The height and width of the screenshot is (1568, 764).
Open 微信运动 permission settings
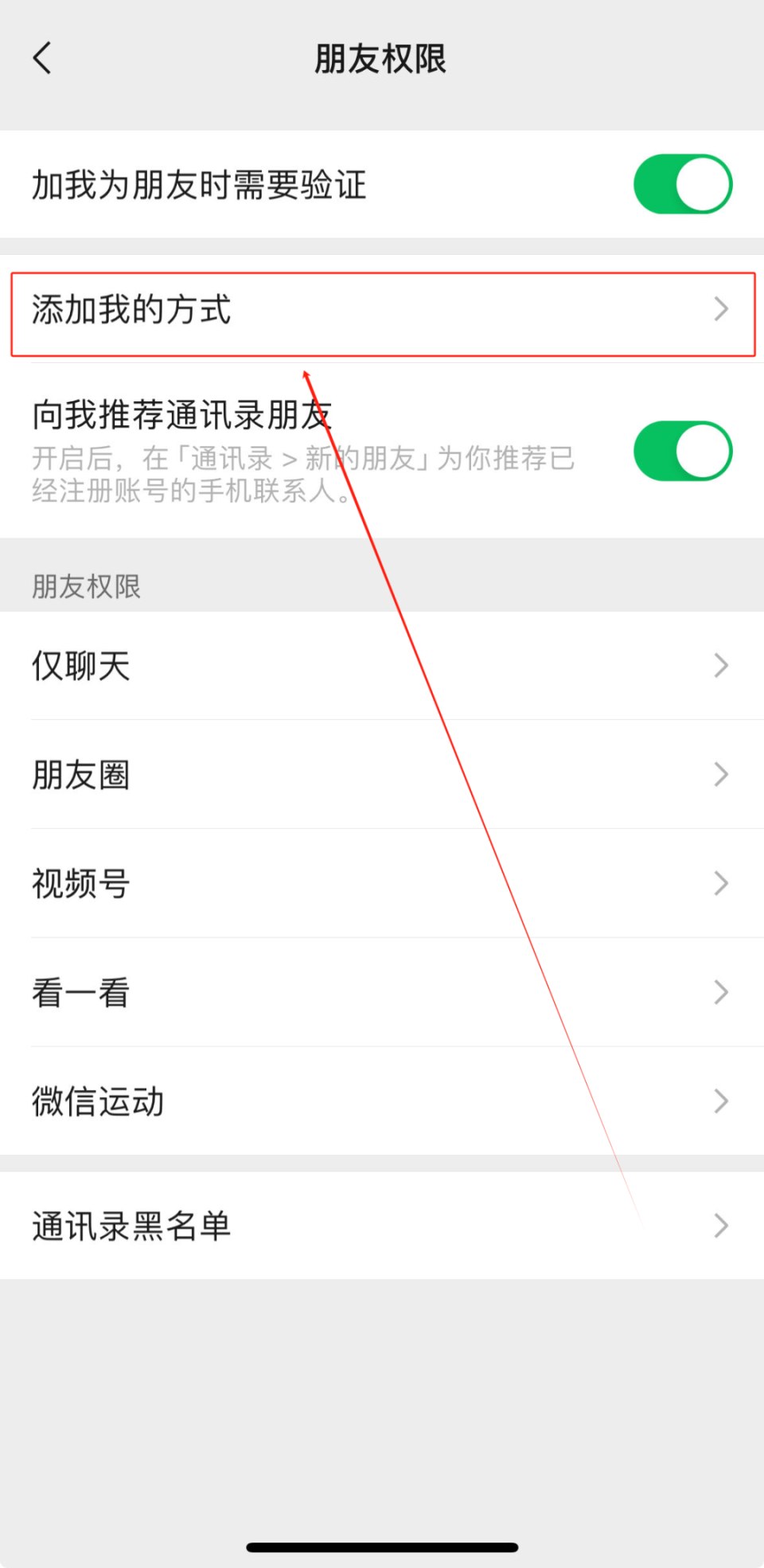point(382,1102)
